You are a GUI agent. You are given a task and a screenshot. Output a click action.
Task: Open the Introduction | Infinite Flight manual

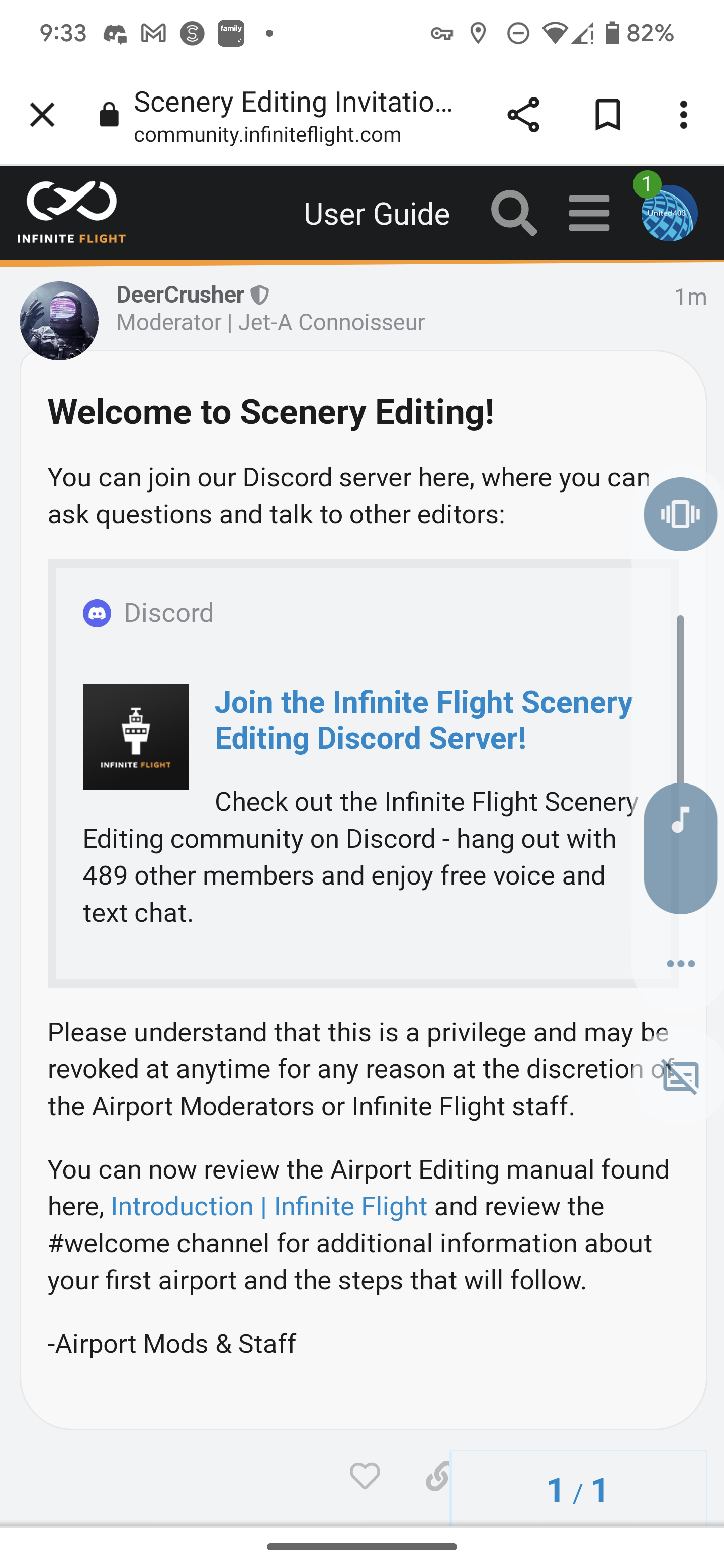[268, 1207]
